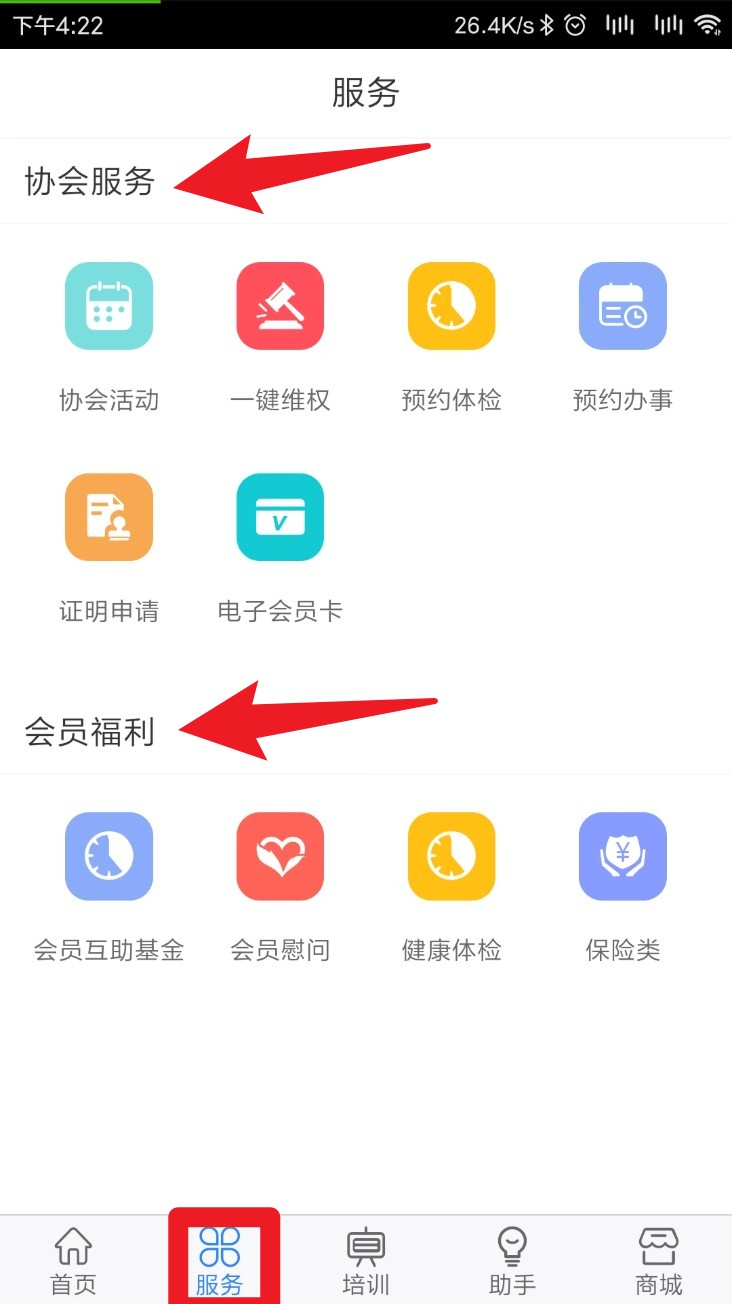The image size is (732, 1304).
Task: Open 协会活动 (association activities)
Action: tap(109, 306)
